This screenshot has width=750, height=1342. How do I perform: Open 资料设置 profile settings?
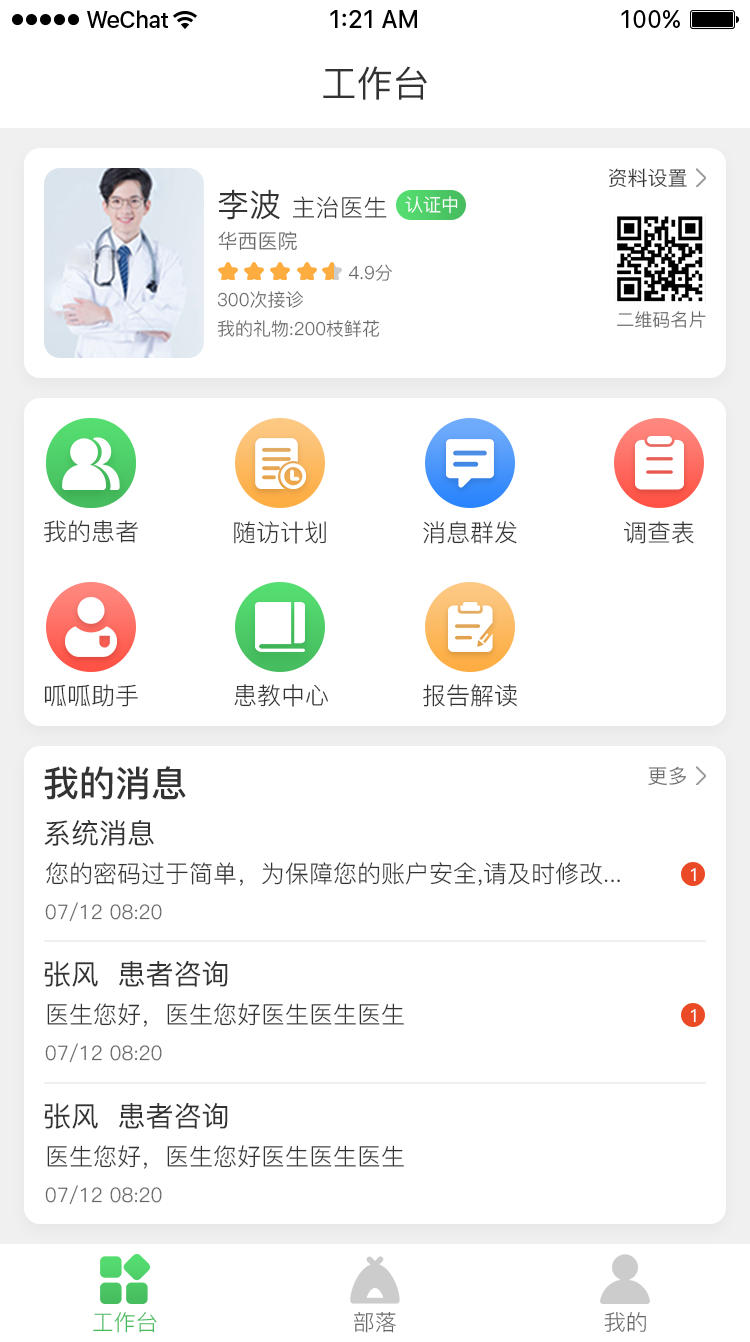point(657,178)
